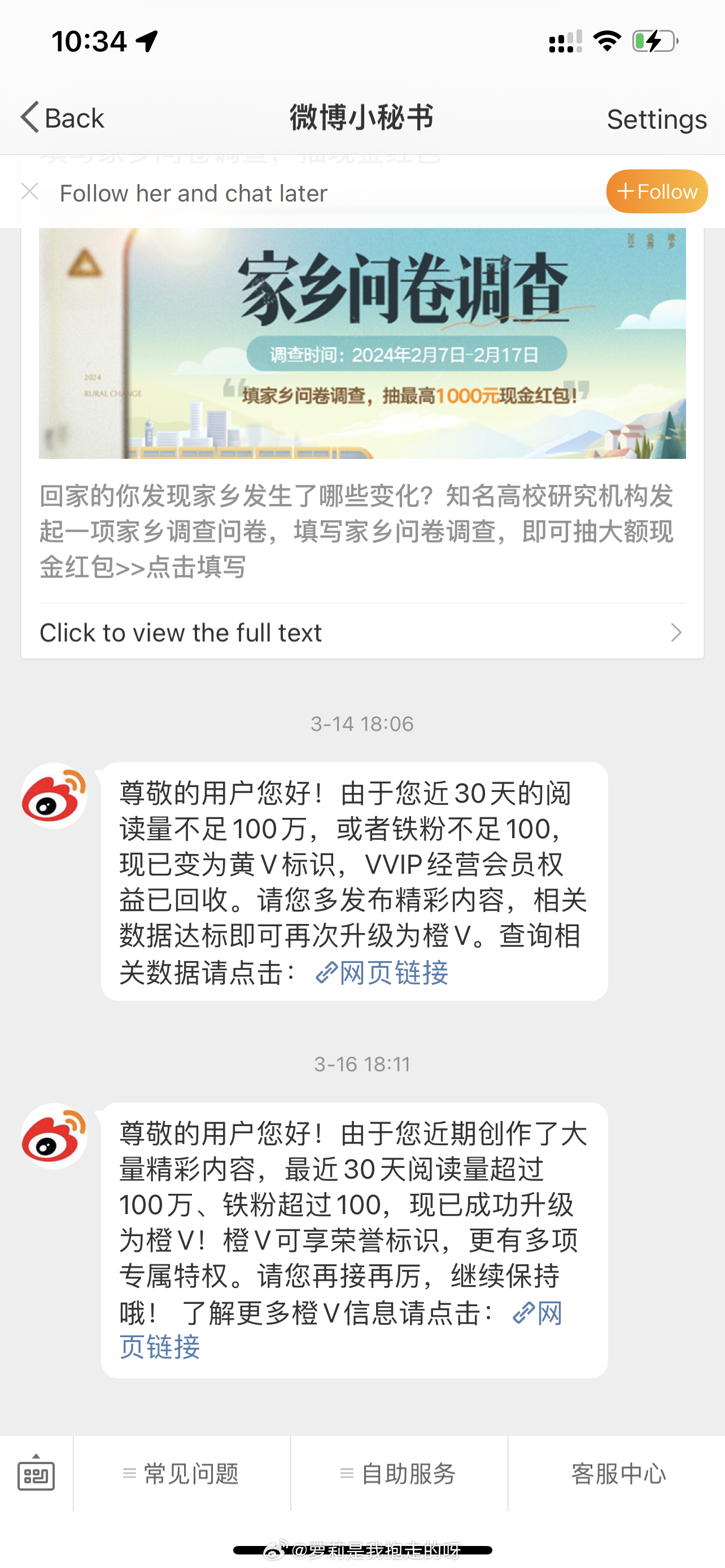Dismiss the follow suggestion banner
Viewport: 725px width, 1568px height.
click(x=30, y=192)
